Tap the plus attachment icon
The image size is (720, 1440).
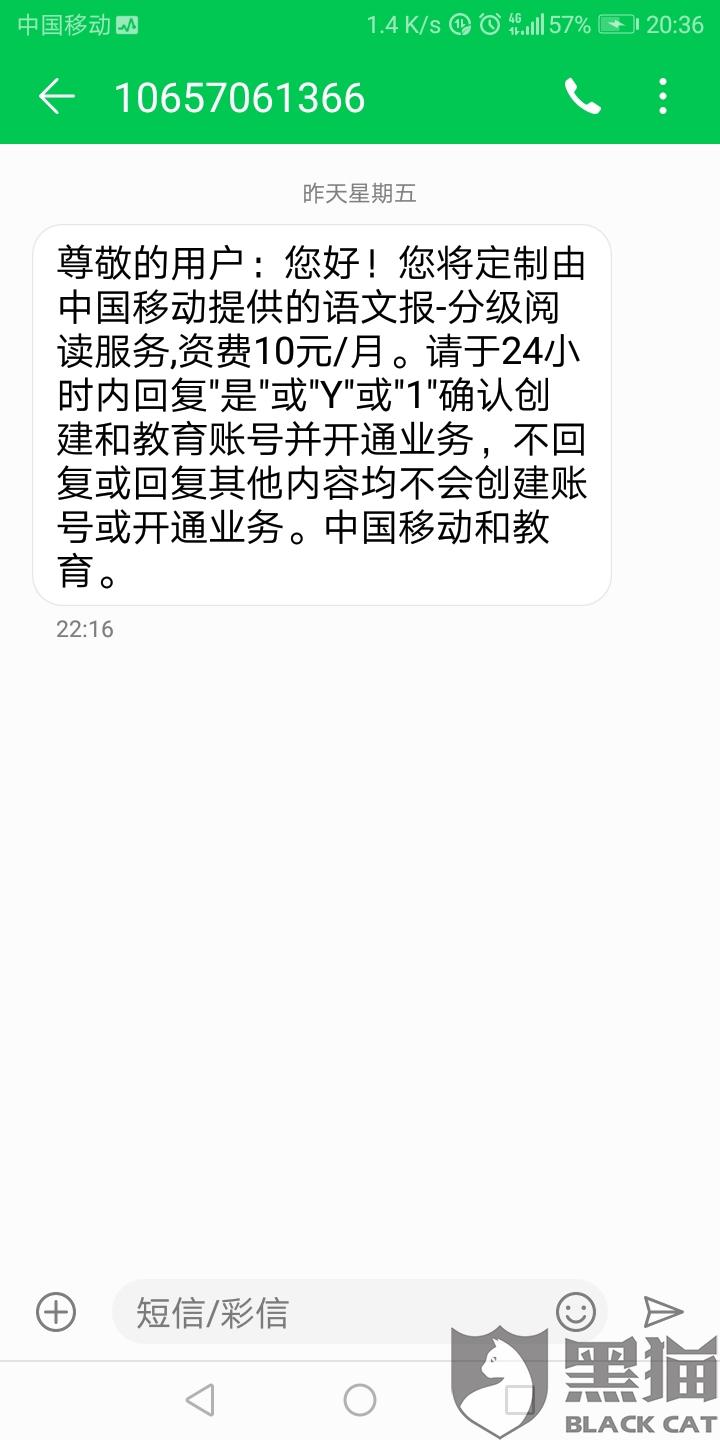[x=56, y=1312]
